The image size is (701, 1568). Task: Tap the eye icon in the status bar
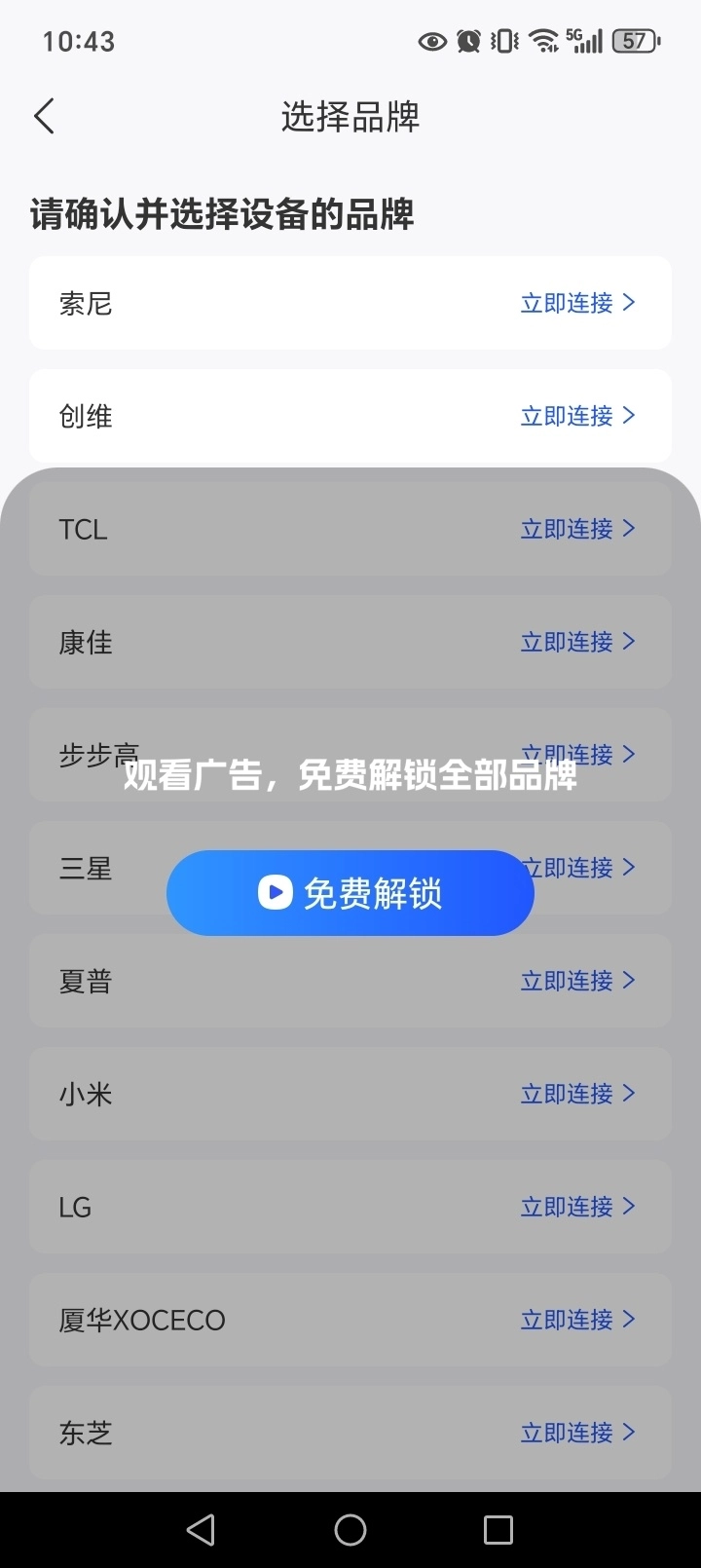(x=431, y=40)
